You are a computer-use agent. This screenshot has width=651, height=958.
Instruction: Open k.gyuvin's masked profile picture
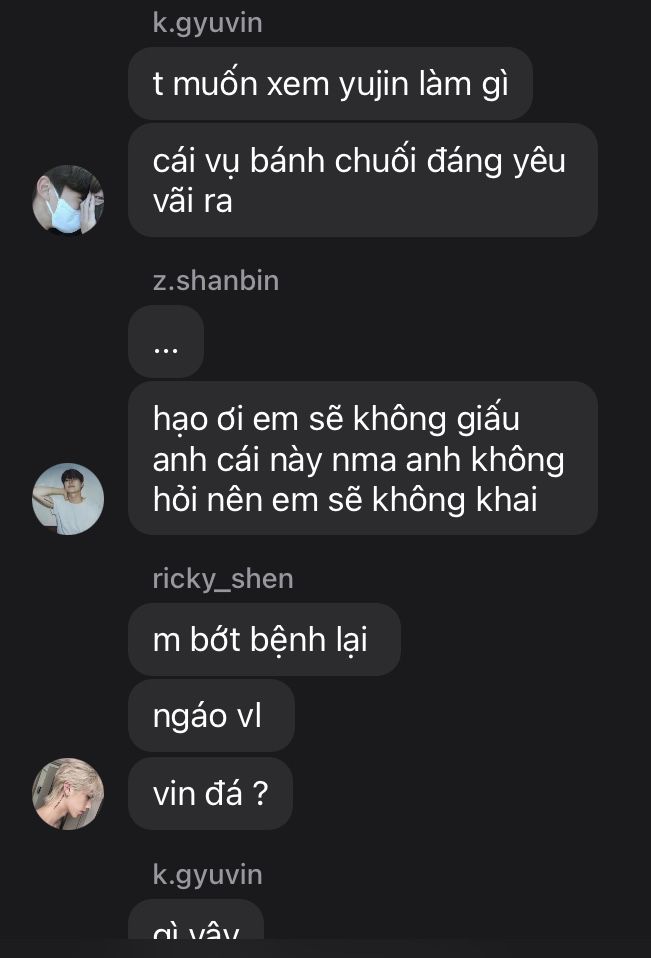(68, 200)
